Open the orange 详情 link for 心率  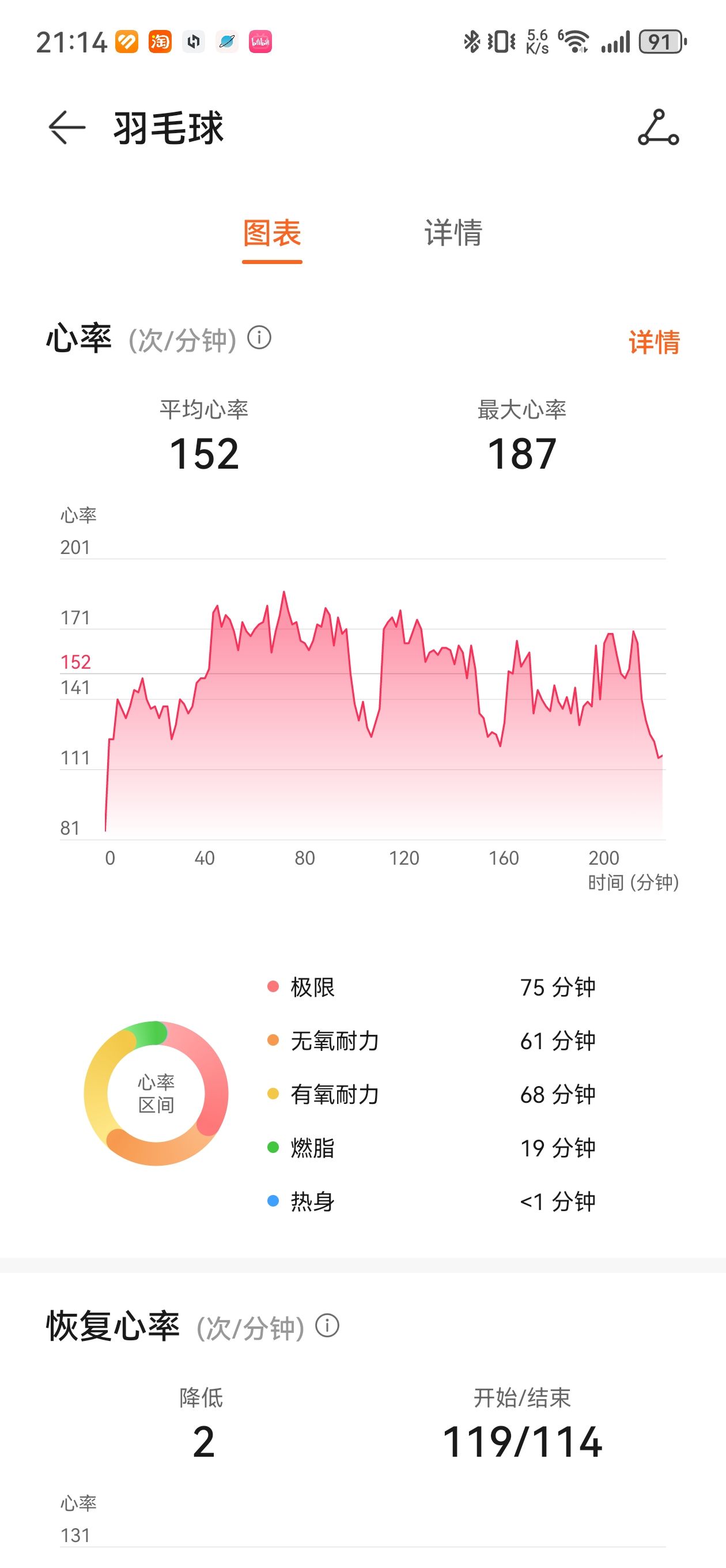point(654,342)
